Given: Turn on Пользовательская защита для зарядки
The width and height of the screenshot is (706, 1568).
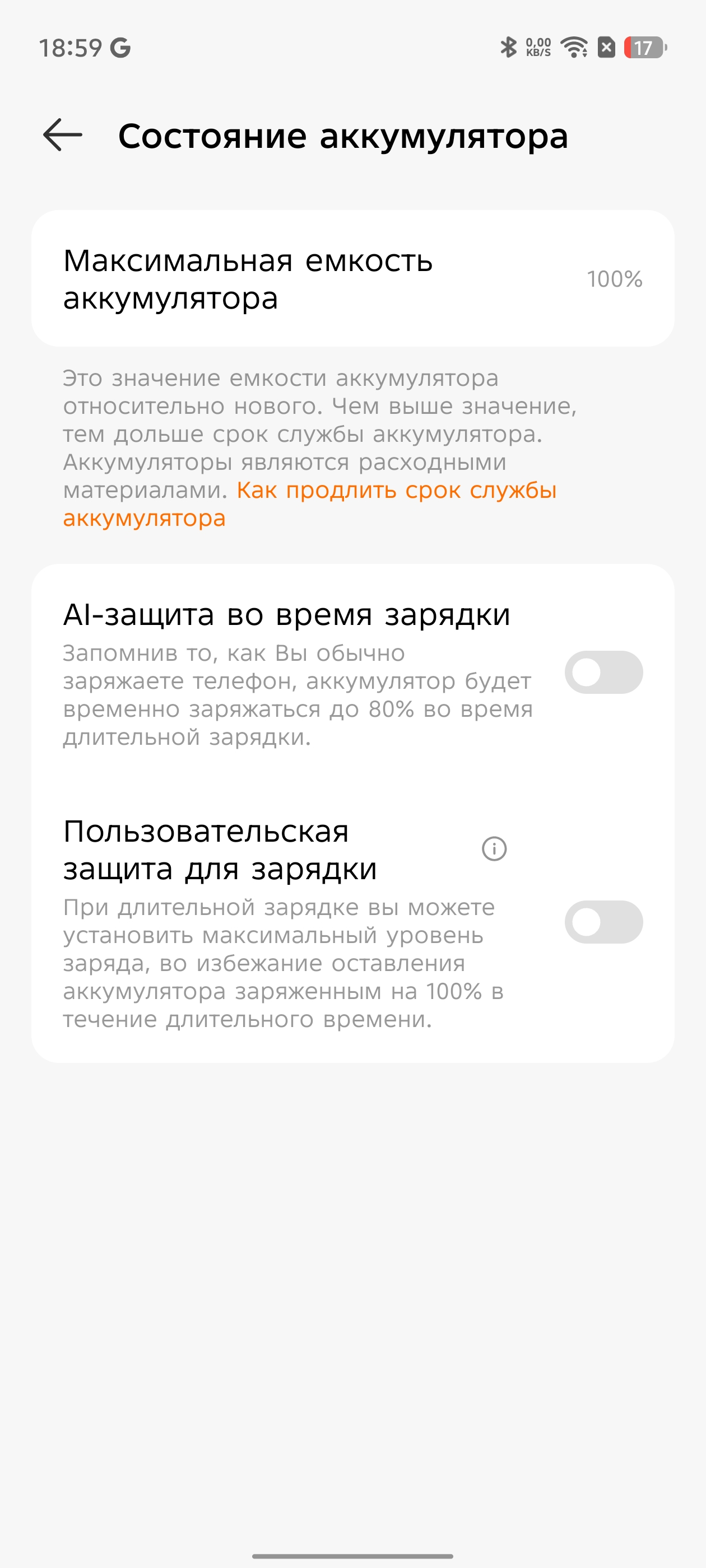Looking at the screenshot, I should pos(603,922).
